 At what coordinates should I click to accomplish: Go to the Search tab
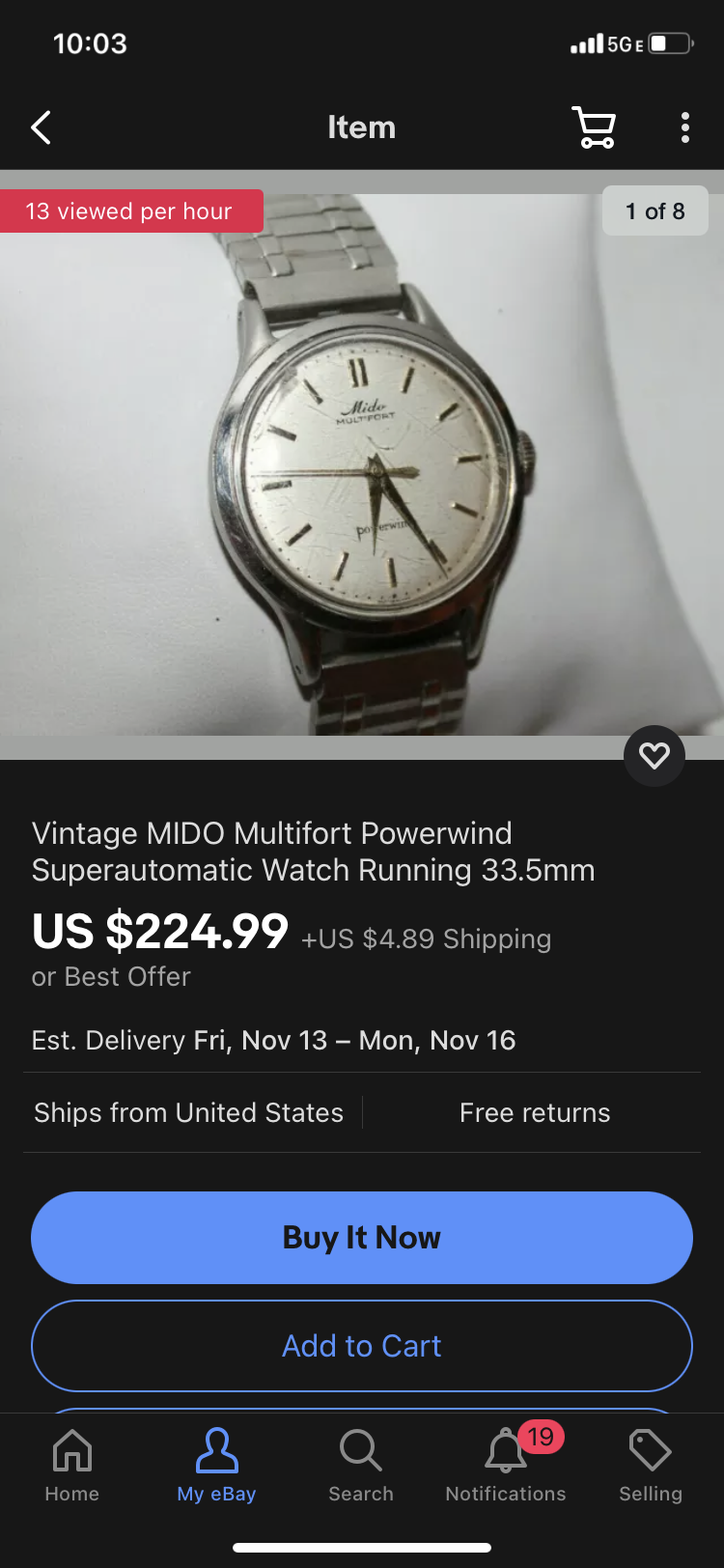(361, 1465)
